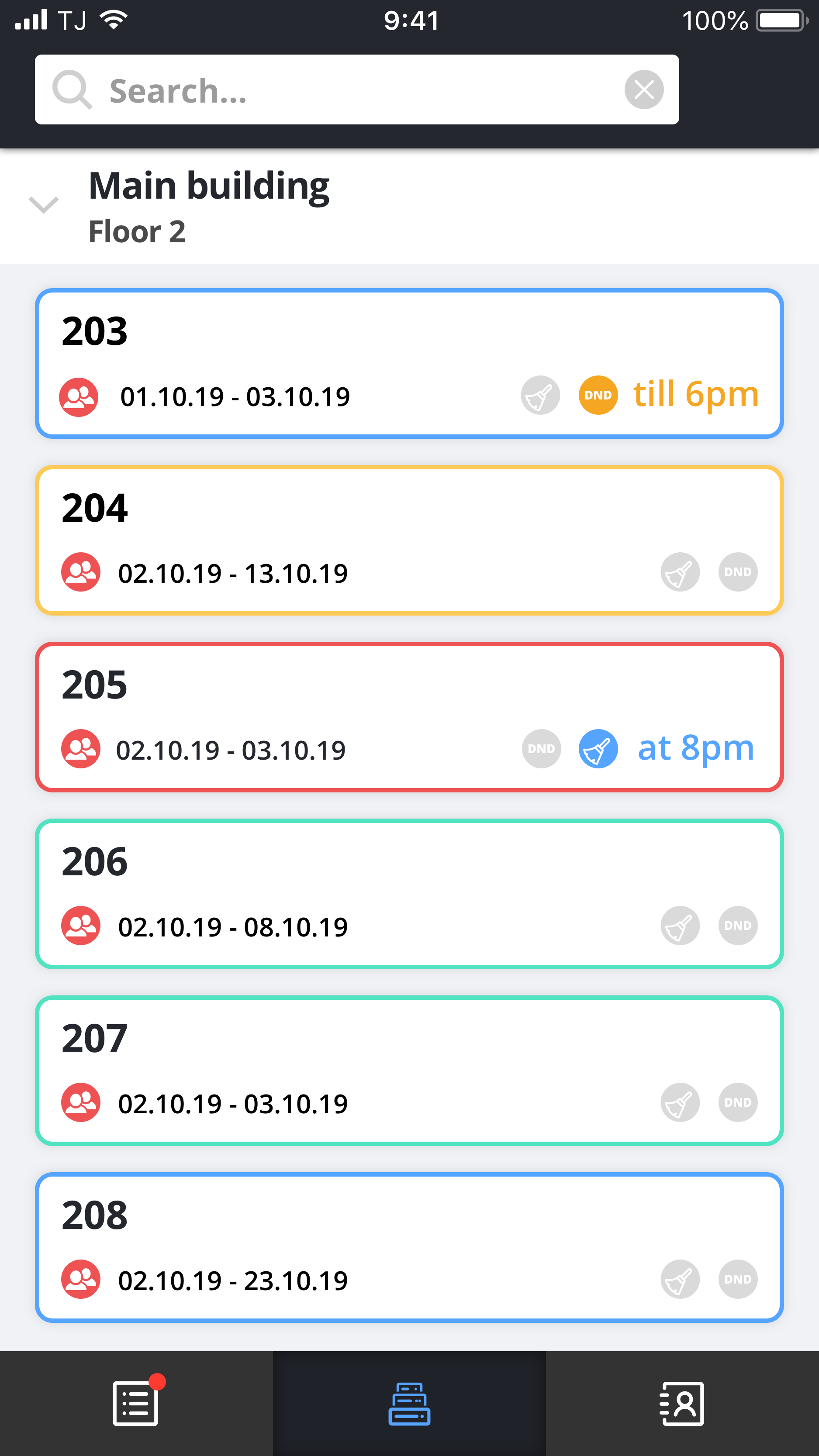Switch to the contacts tab

coord(682,1404)
